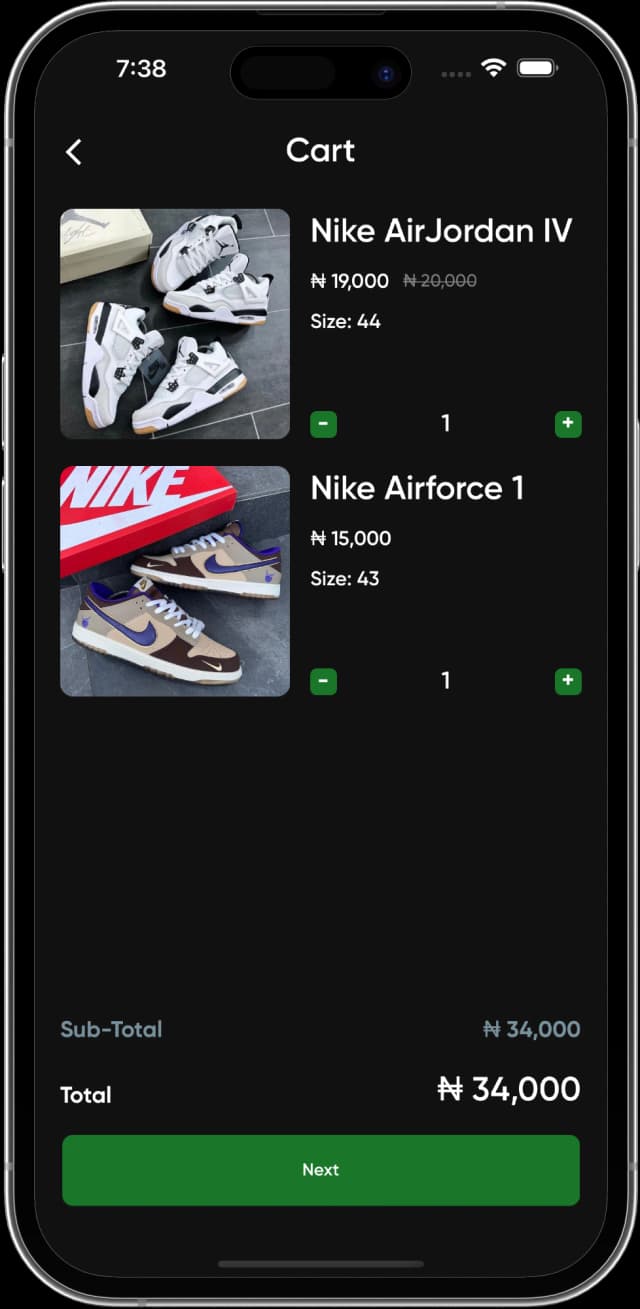Go back from the Cart screen
The image size is (640, 1309).
(74, 152)
